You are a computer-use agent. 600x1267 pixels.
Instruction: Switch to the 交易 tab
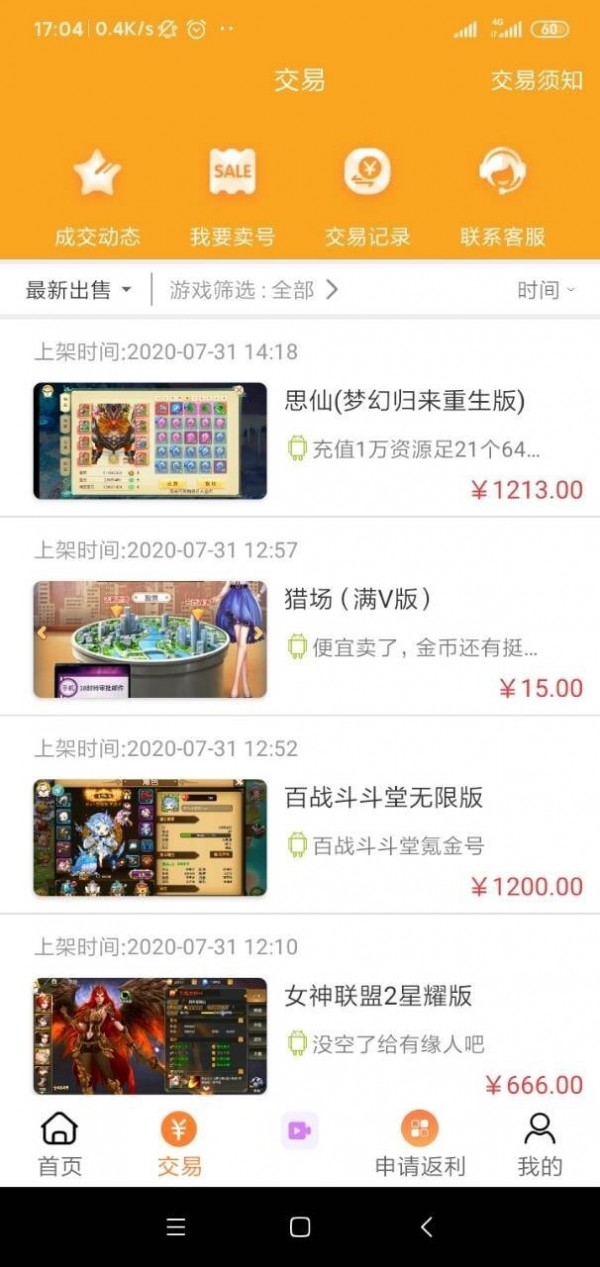179,1143
